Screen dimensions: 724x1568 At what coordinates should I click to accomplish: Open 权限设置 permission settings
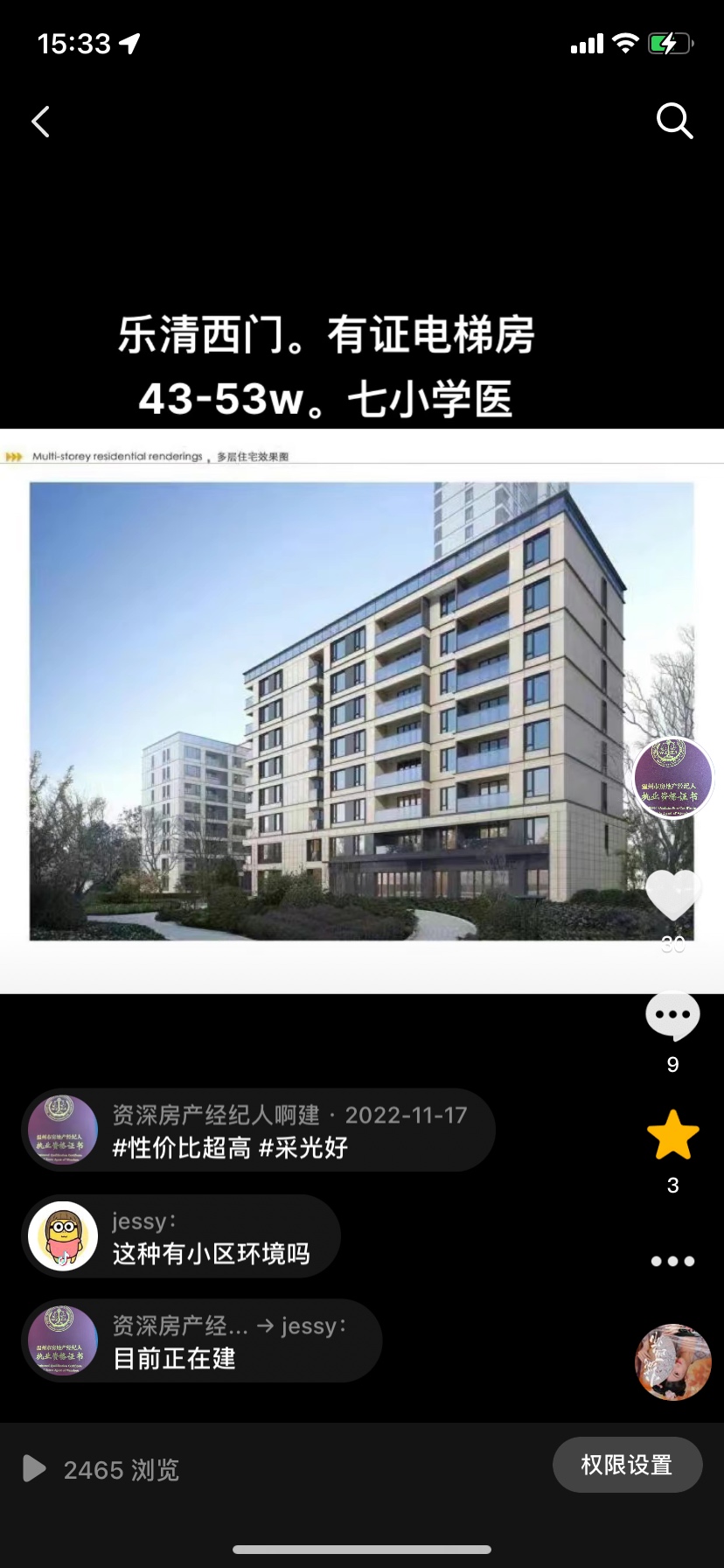(x=627, y=1465)
